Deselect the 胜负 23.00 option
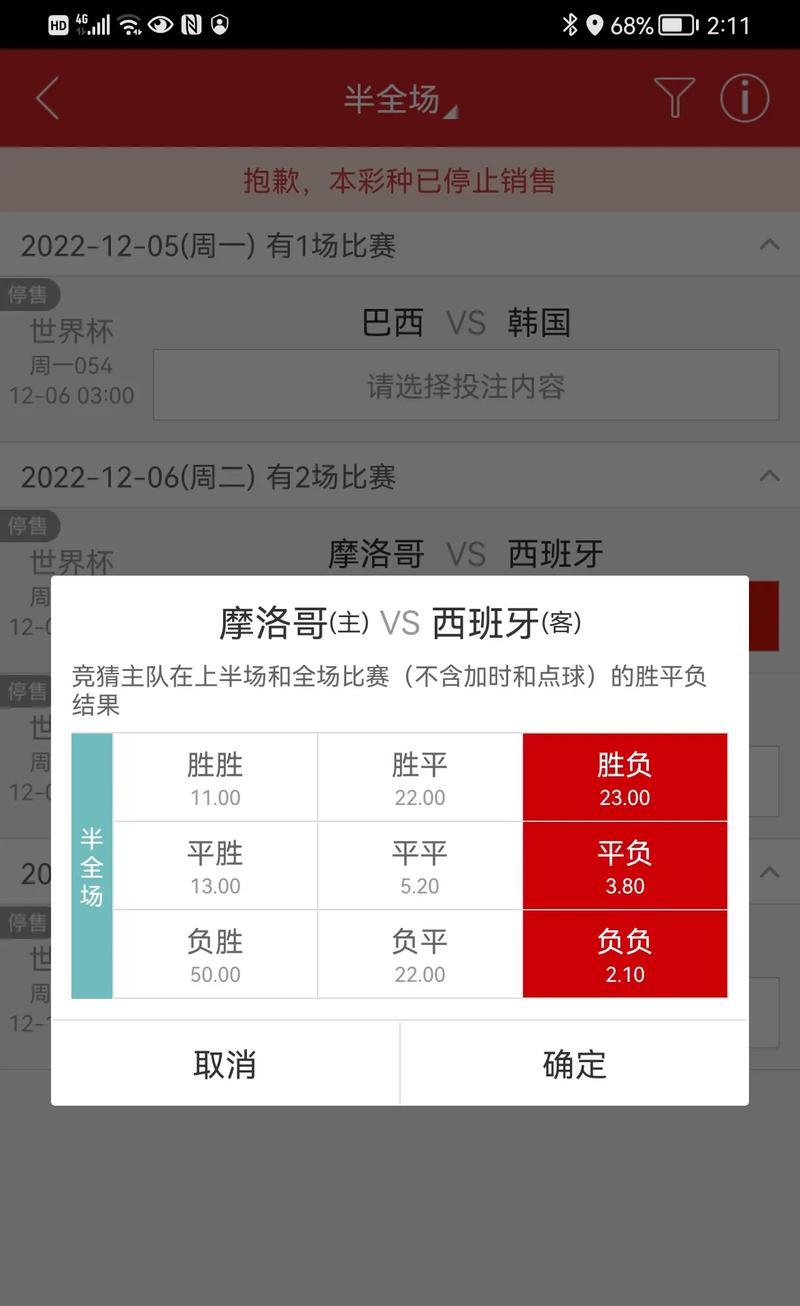The height and width of the screenshot is (1306, 800). point(625,778)
